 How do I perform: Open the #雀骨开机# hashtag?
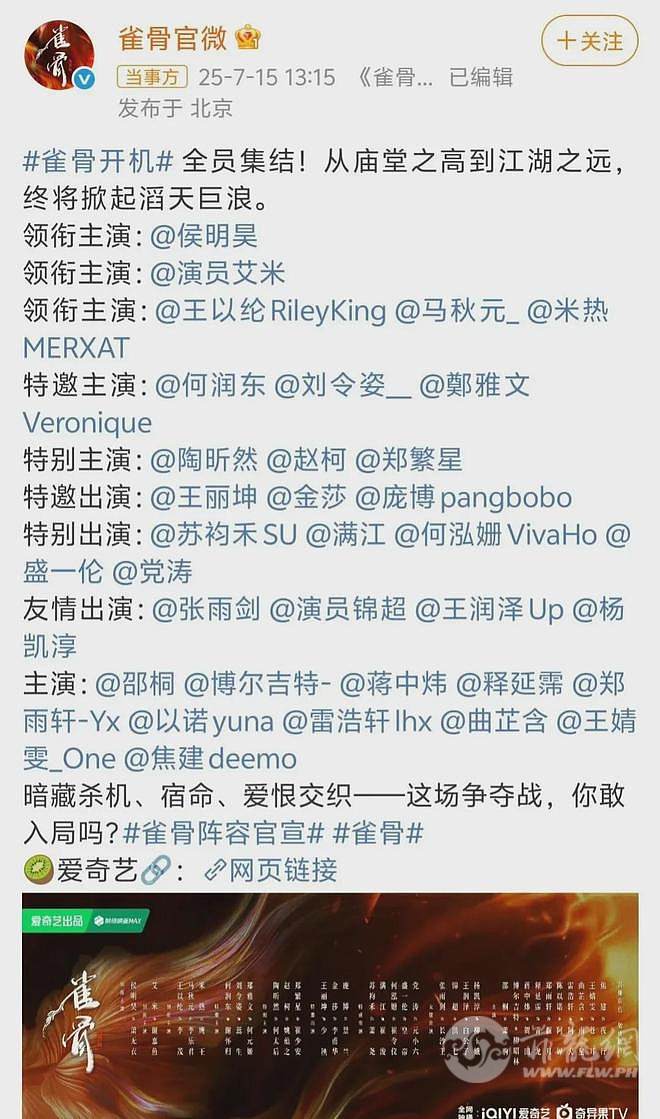click(99, 160)
